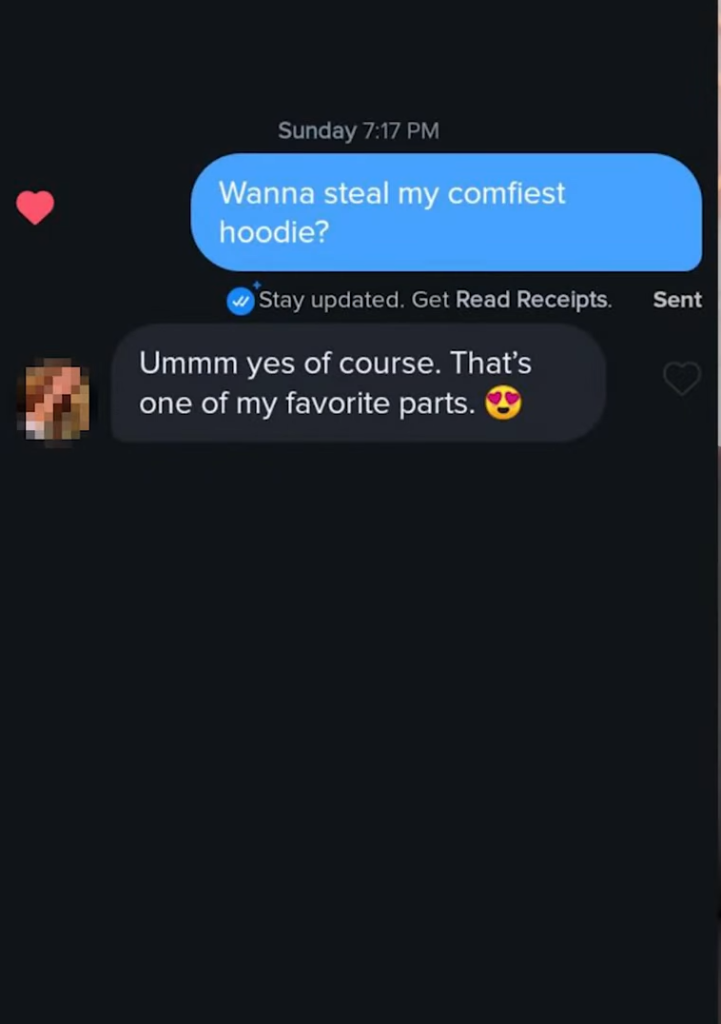Enable Read Receipts for this conversation
Screen dimensions: 721x1024
(530, 299)
